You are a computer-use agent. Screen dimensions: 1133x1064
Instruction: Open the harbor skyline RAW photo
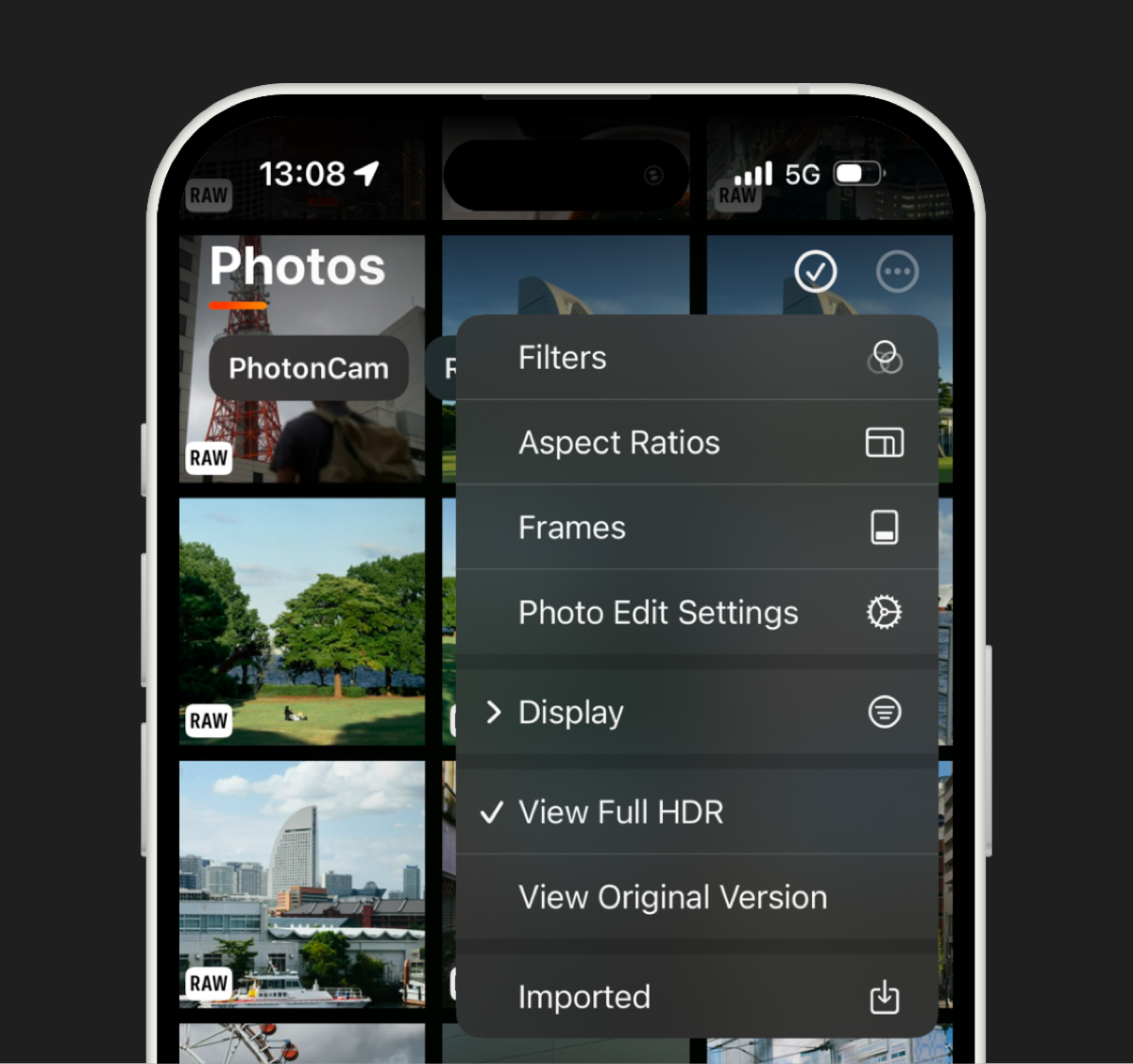[x=302, y=884]
